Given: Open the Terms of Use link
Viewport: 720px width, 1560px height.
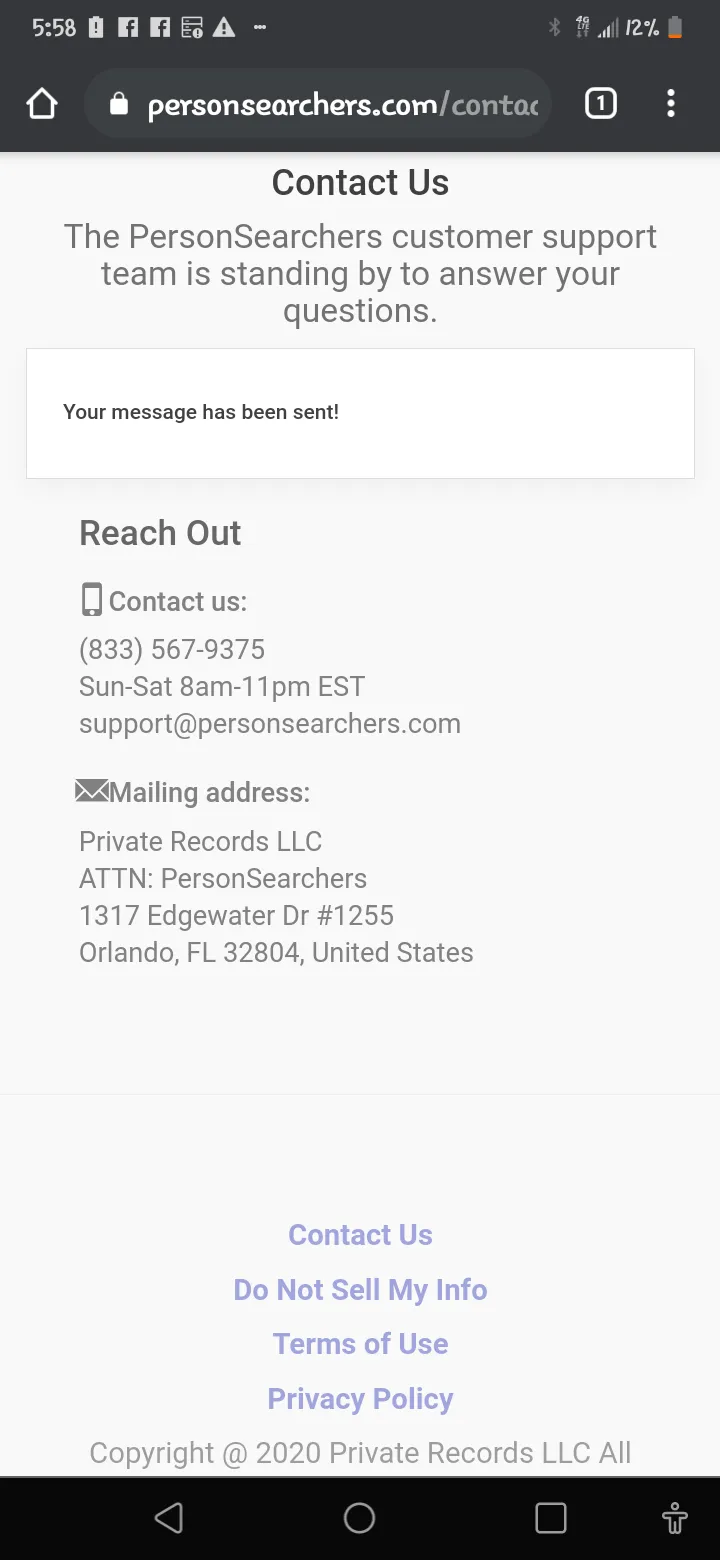Looking at the screenshot, I should click(360, 1344).
